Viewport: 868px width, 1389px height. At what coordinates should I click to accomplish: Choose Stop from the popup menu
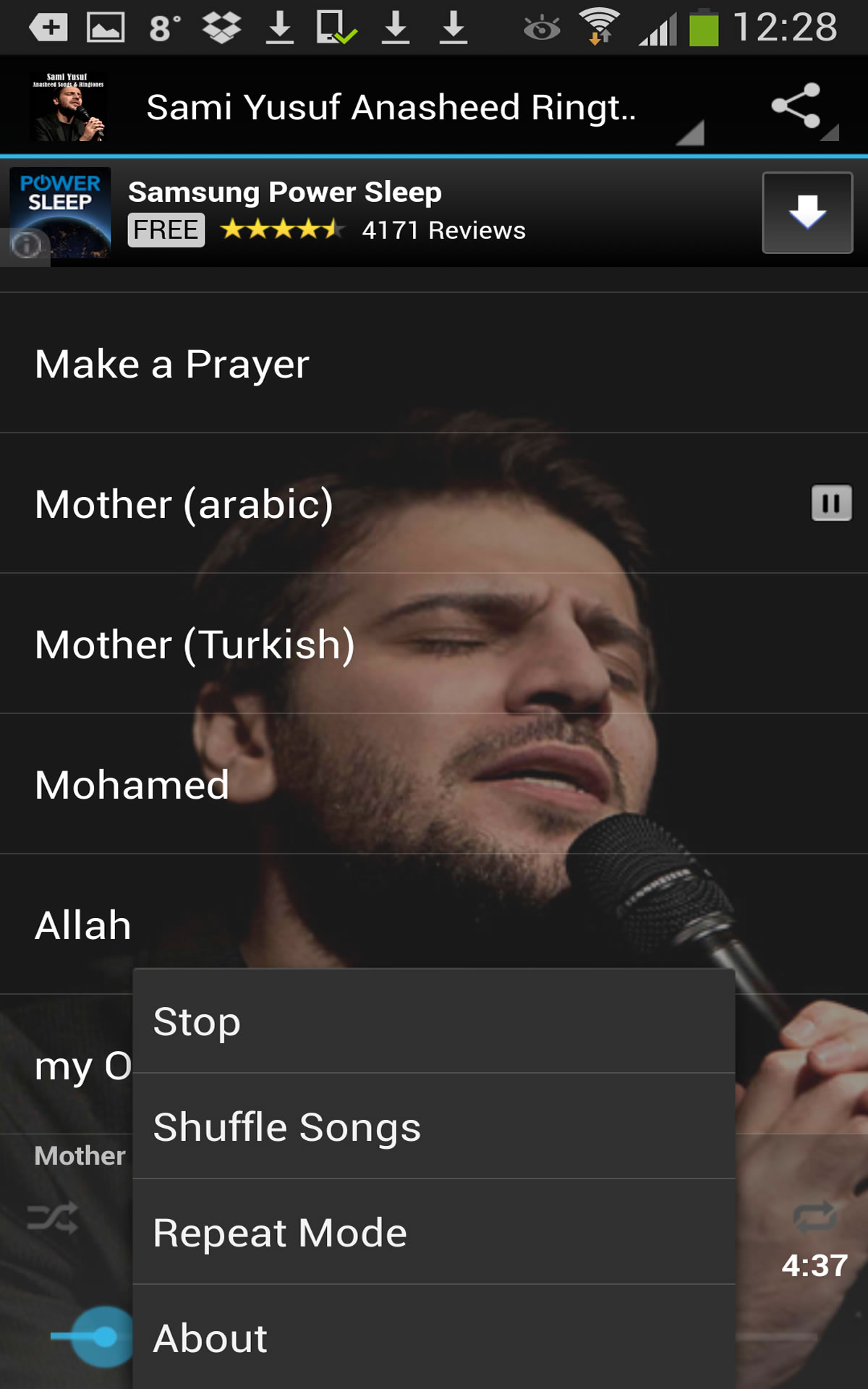coord(195,1022)
